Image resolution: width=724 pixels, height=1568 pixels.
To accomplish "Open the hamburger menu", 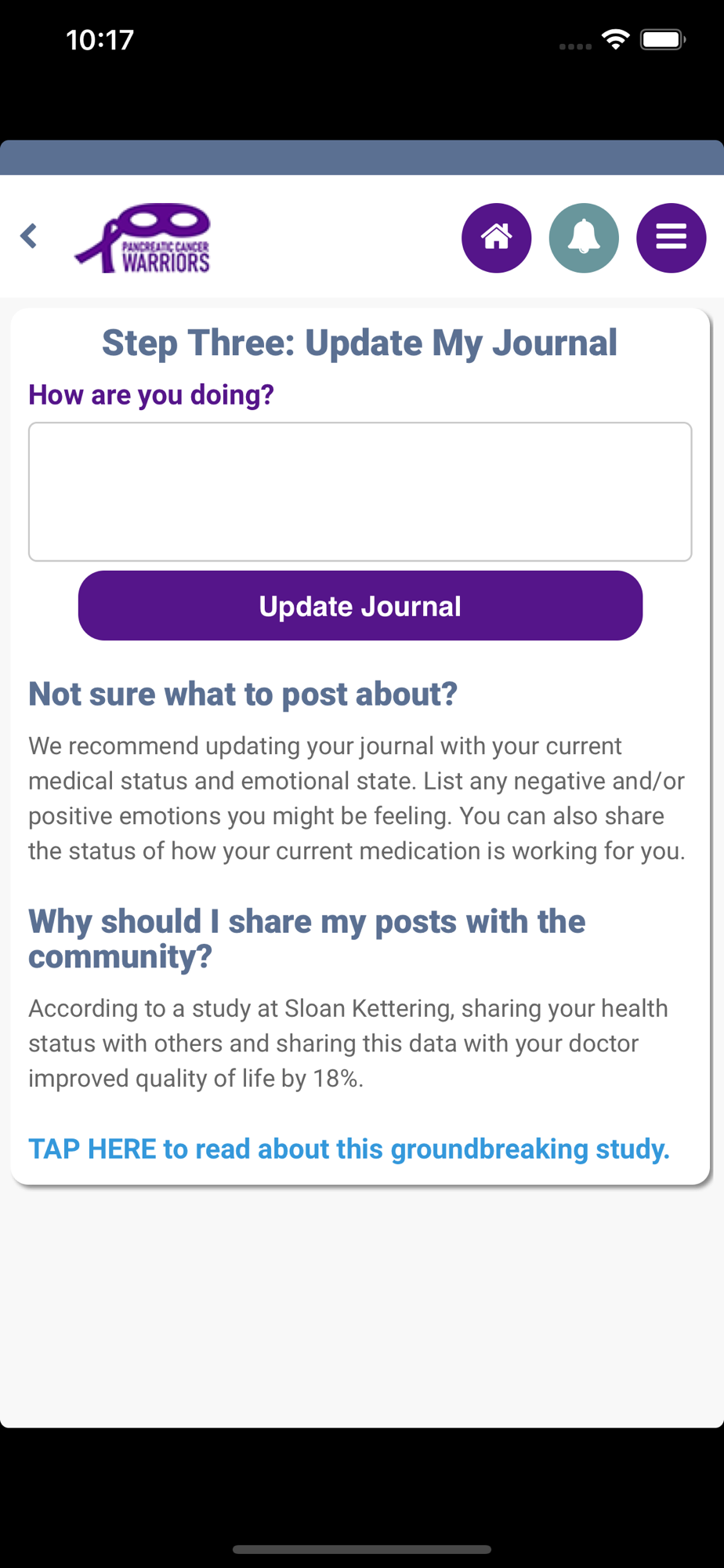I will click(x=672, y=238).
